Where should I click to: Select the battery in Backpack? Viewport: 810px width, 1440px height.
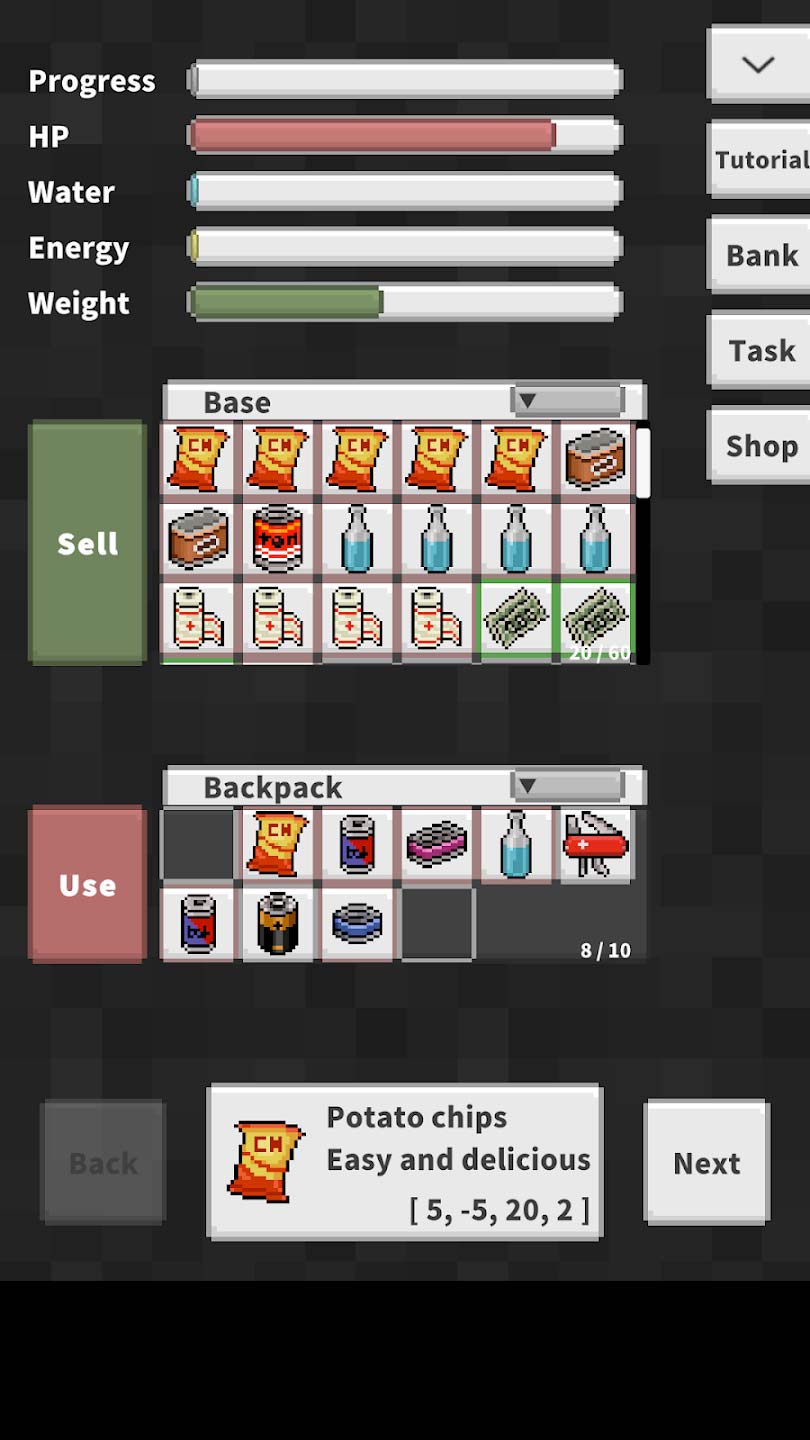pyautogui.click(x=278, y=924)
